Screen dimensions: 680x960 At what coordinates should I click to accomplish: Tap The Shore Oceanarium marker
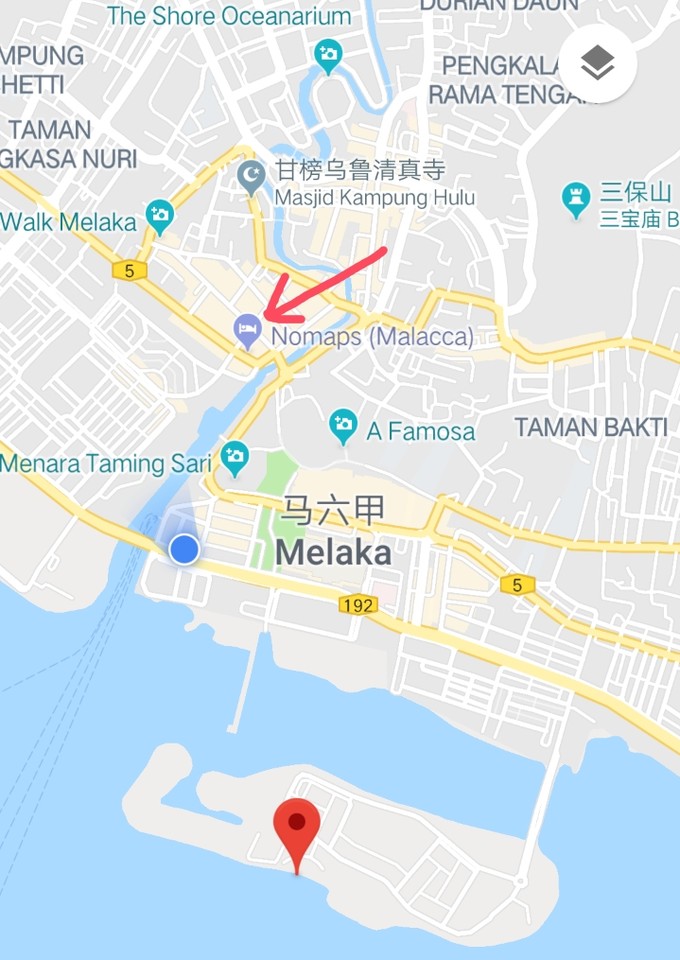[328, 55]
